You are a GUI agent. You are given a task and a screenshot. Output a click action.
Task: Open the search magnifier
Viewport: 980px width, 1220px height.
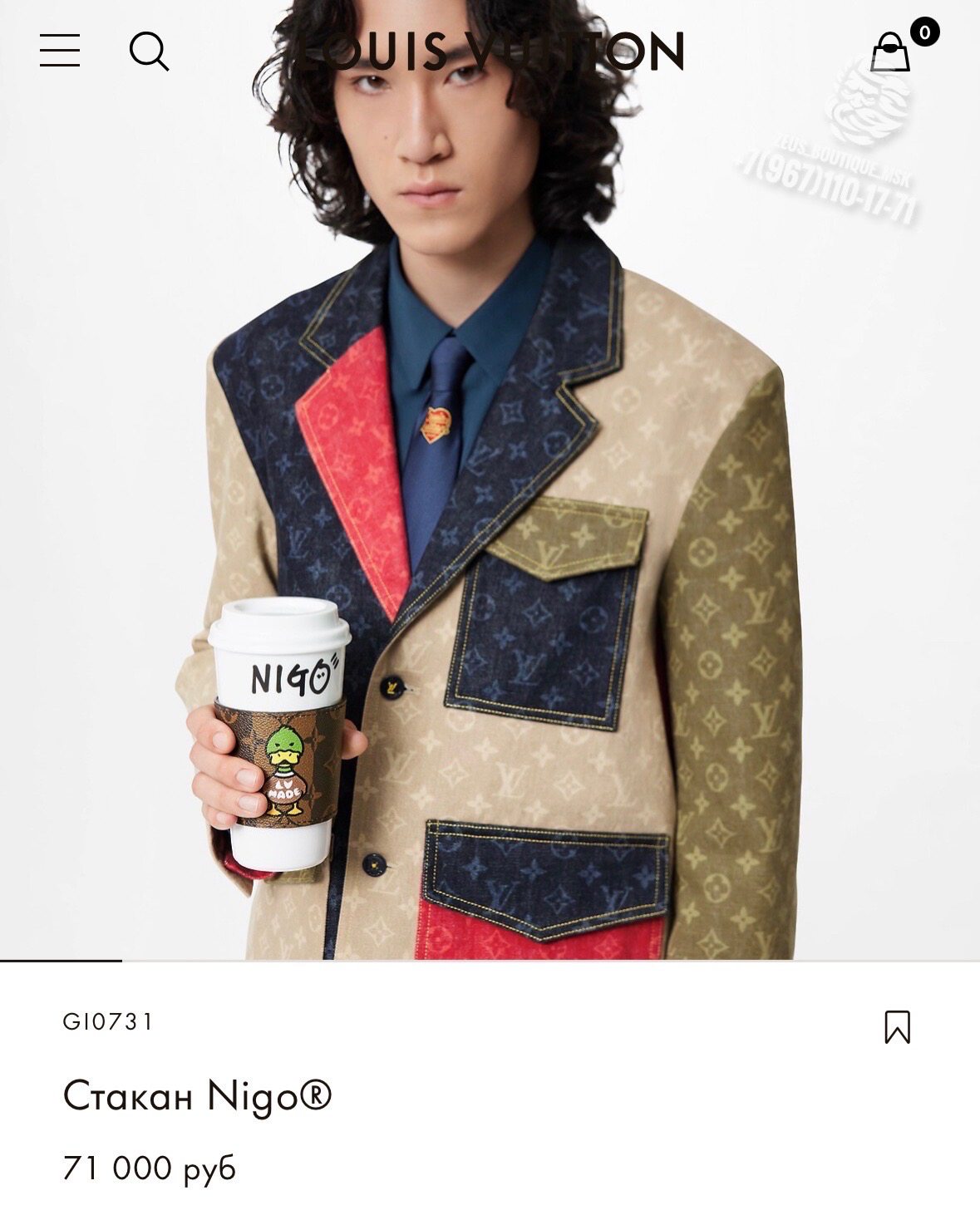tap(150, 52)
